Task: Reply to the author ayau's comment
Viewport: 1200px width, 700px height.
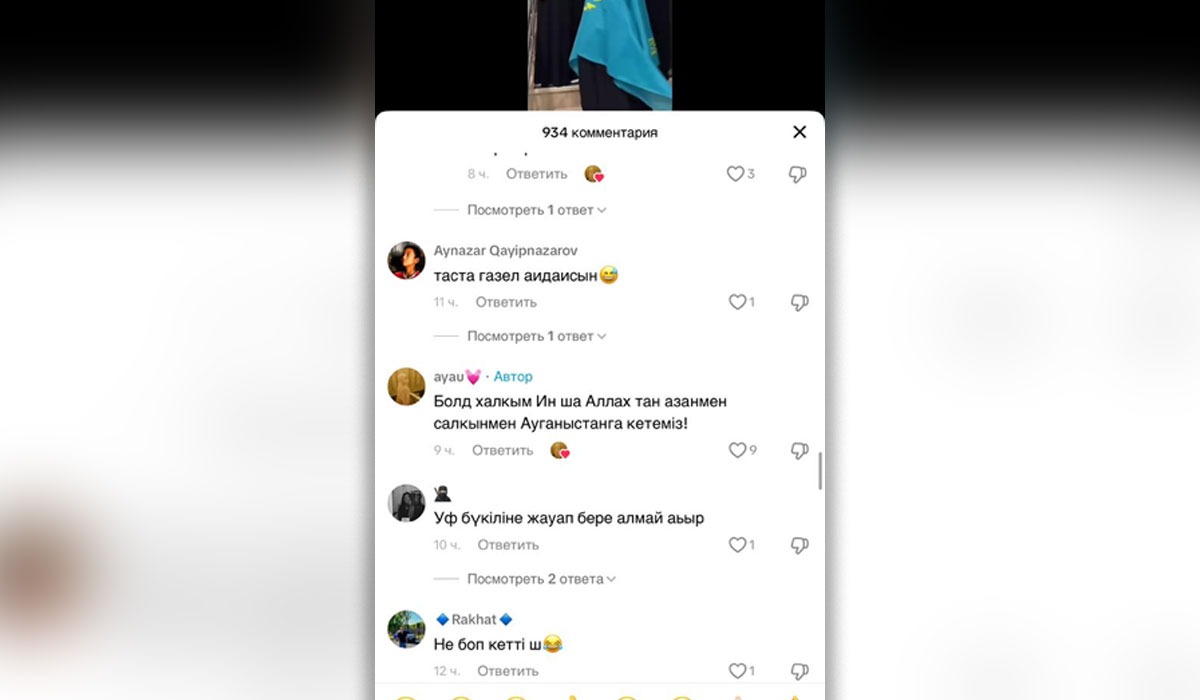Action: point(503,451)
